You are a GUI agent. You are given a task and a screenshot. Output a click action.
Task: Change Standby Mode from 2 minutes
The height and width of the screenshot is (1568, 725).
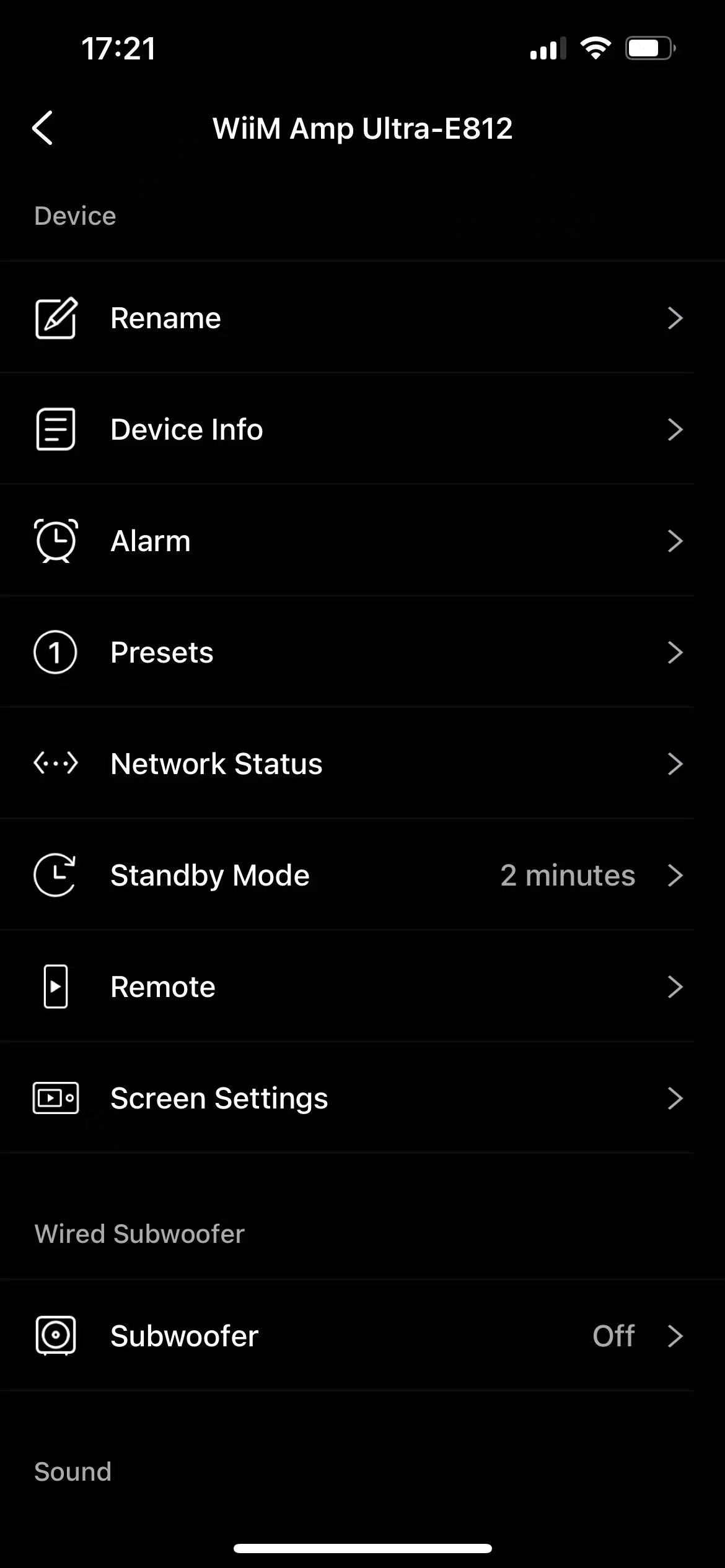click(362, 875)
